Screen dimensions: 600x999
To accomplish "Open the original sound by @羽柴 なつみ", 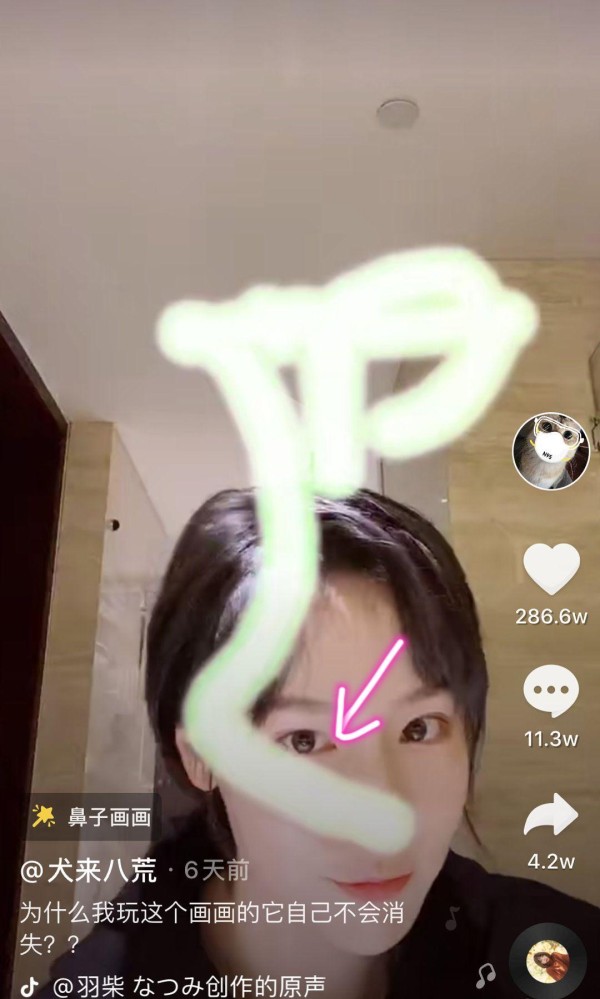I will (x=188, y=986).
